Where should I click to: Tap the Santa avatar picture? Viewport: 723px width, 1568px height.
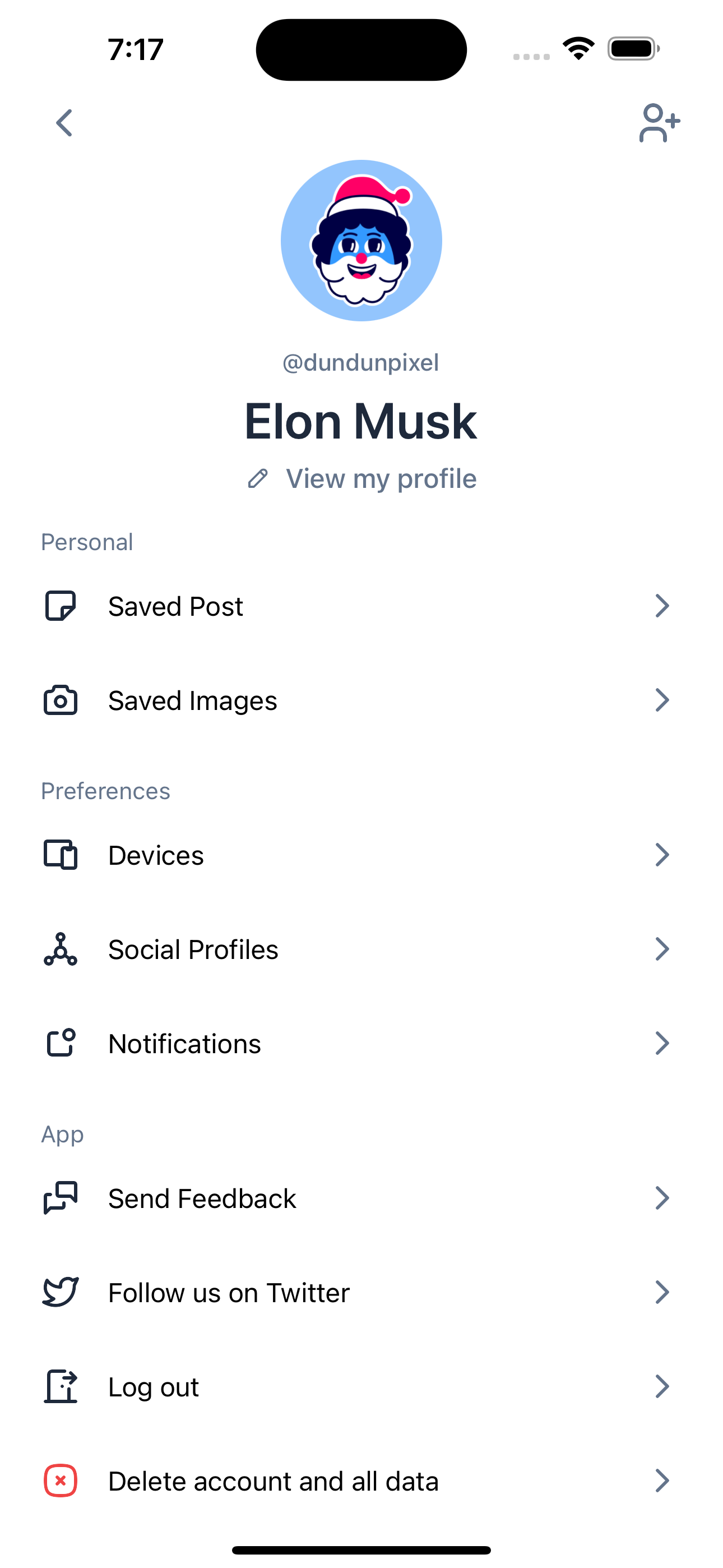[361, 239]
